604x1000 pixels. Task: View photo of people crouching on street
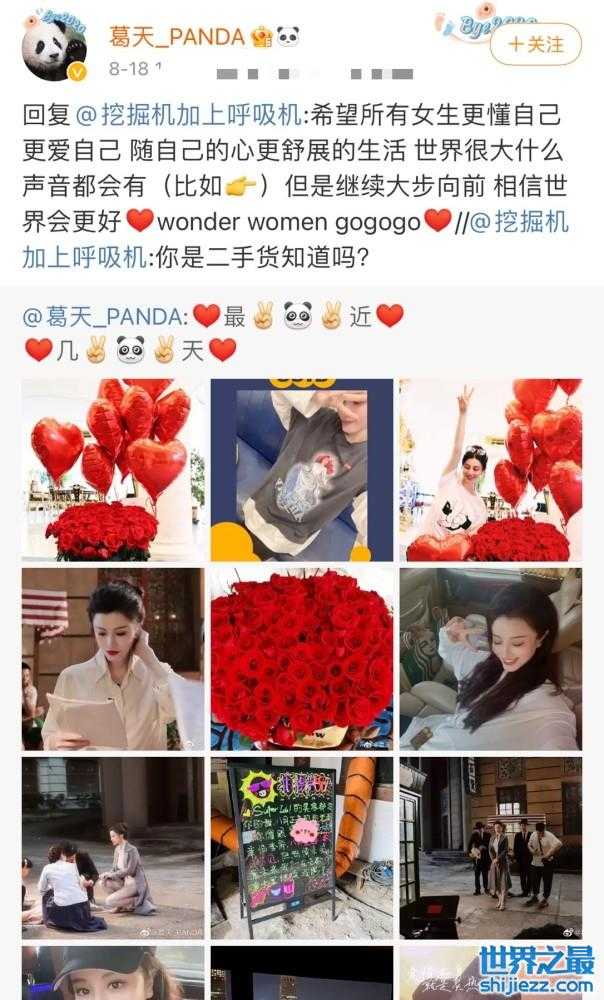click(x=112, y=847)
